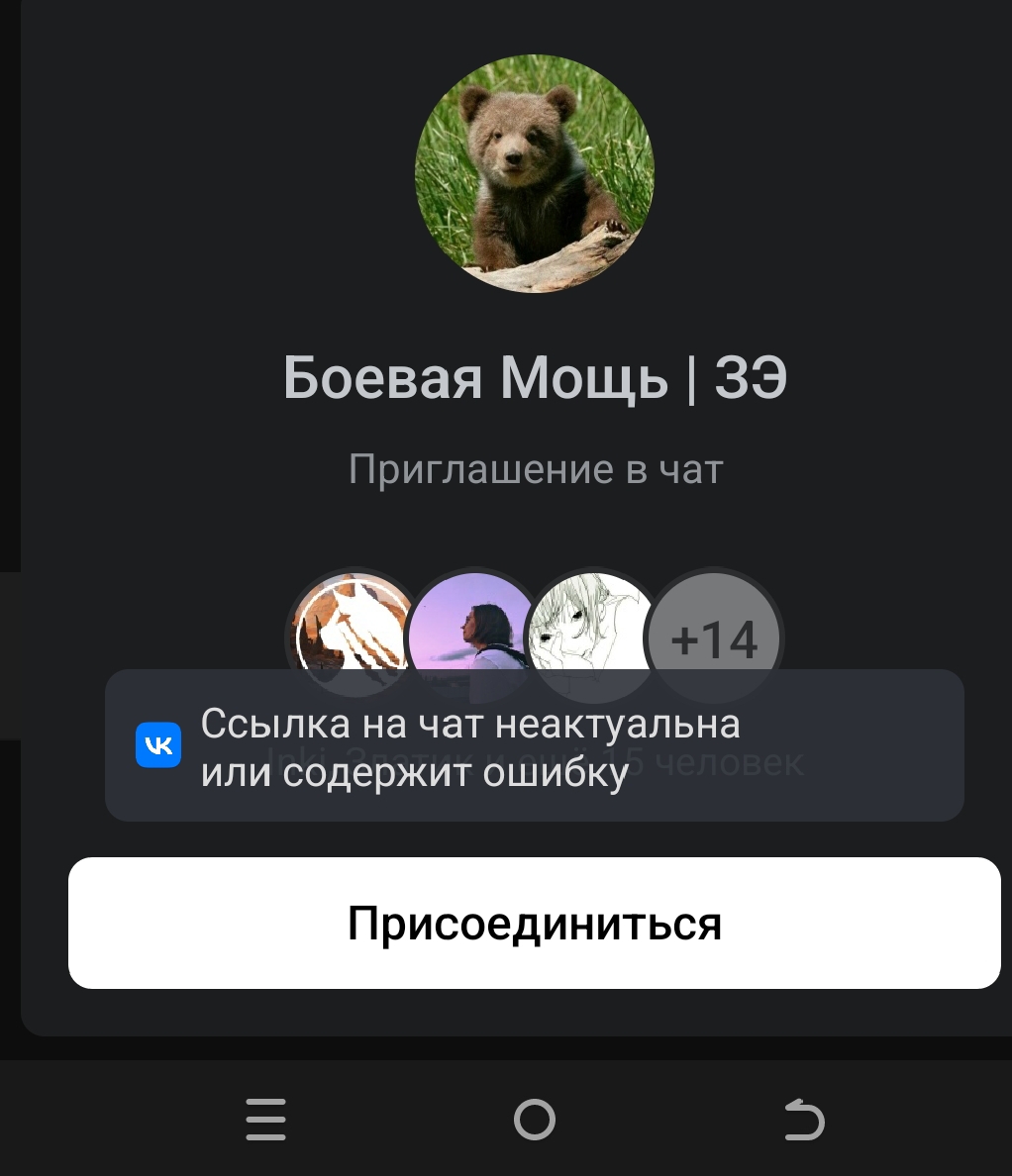The height and width of the screenshot is (1176, 1012).
Task: Go to the home screen
Action: click(x=535, y=1121)
